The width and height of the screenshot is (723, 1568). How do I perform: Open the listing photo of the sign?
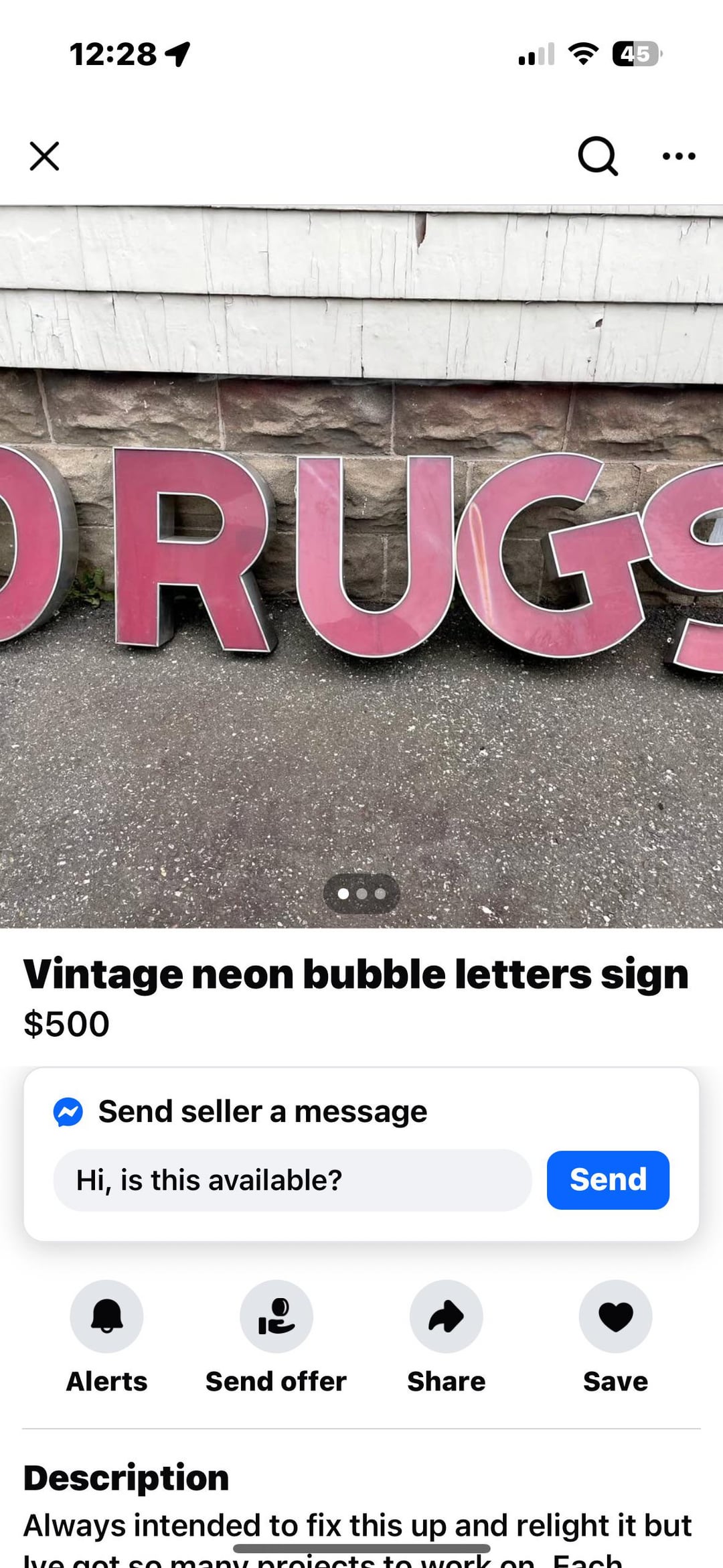[361, 566]
